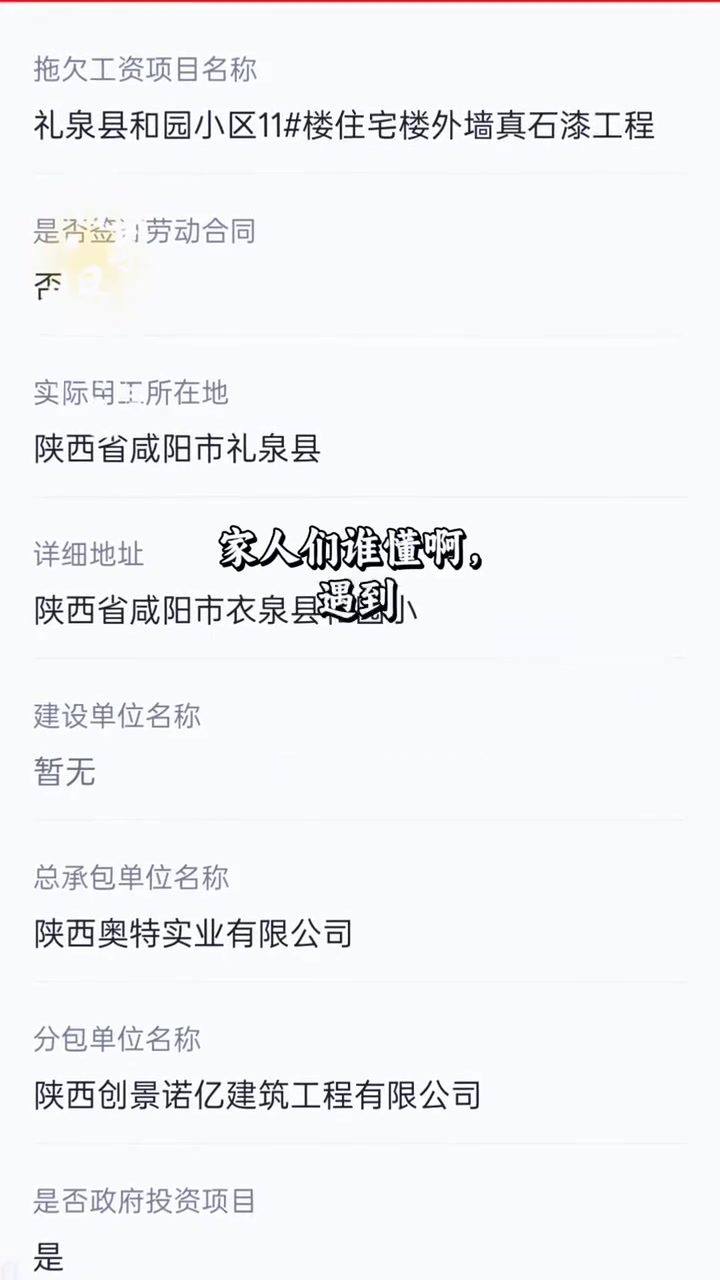Click the 建设单位名称 field label
This screenshot has width=720, height=1280.
117,716
